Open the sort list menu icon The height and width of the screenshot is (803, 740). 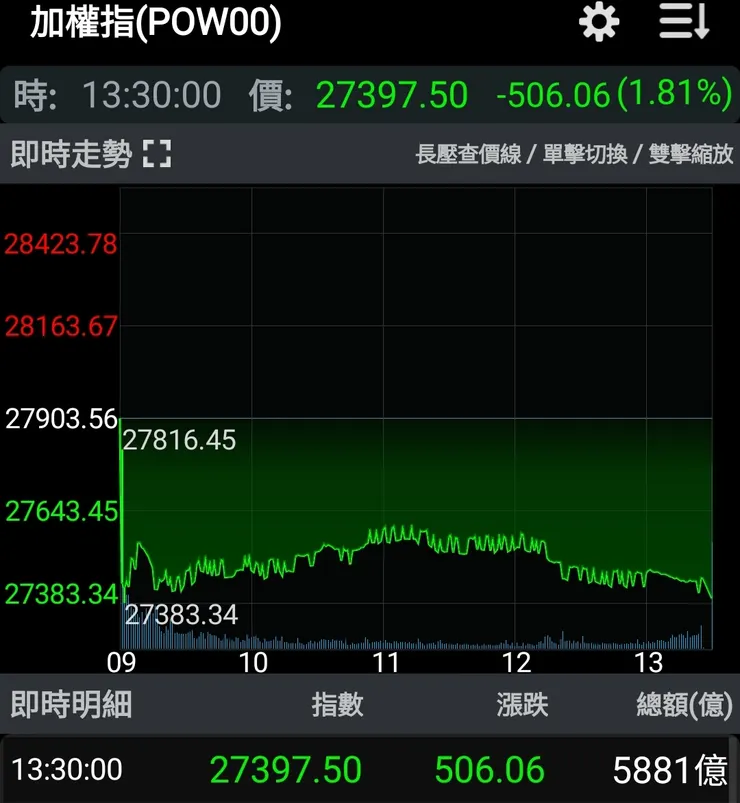(684, 22)
